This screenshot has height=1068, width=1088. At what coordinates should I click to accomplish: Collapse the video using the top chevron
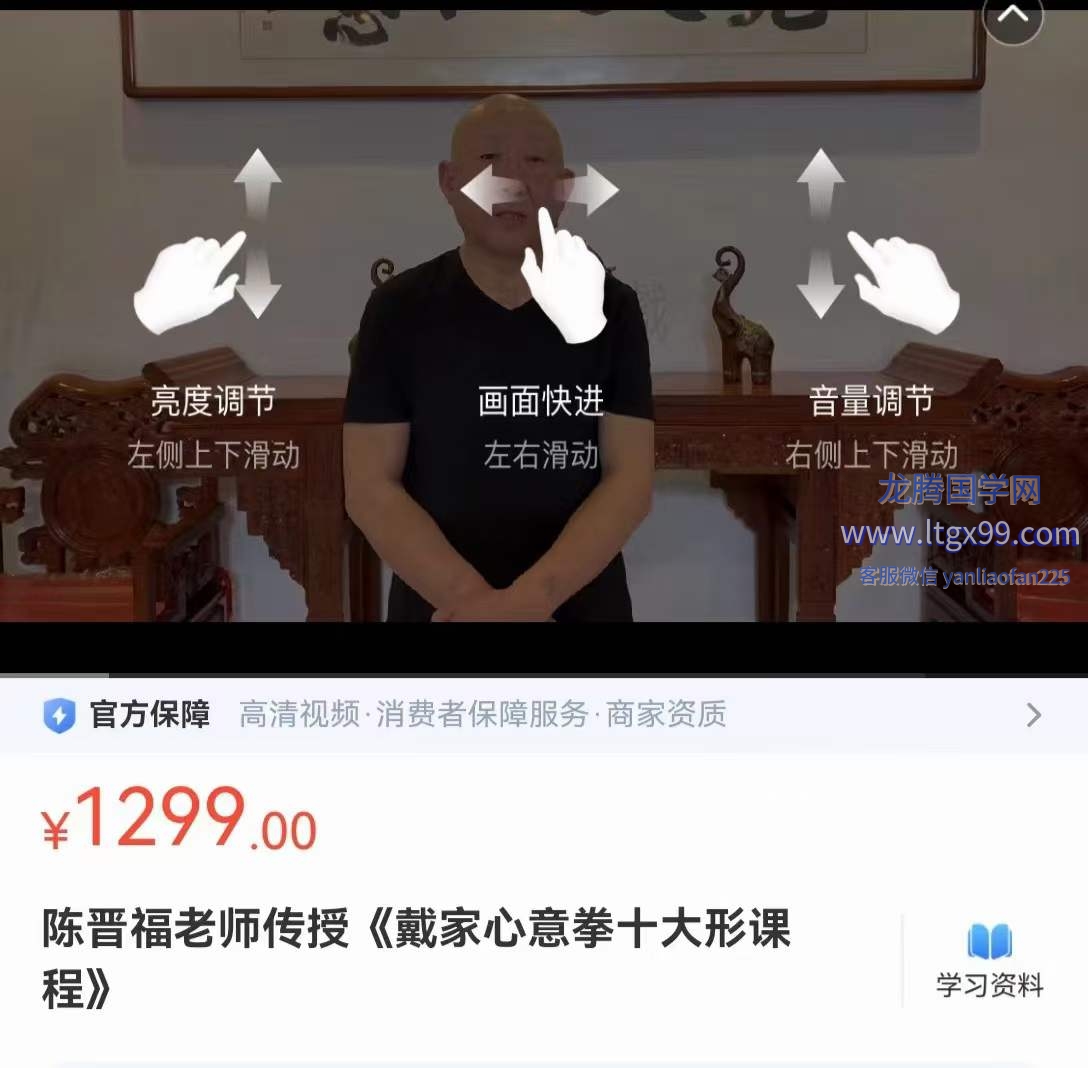1012,17
